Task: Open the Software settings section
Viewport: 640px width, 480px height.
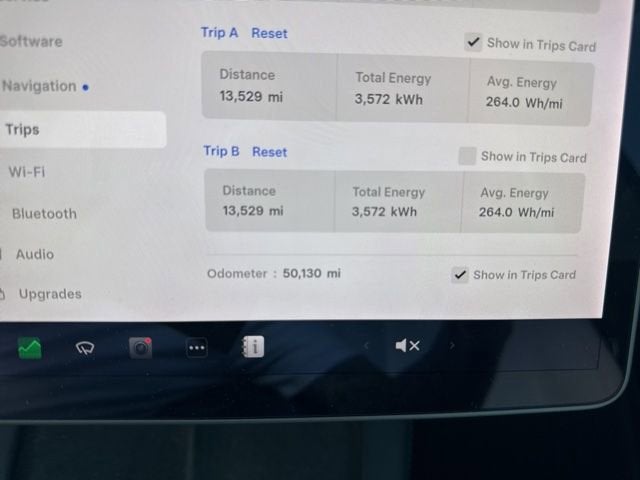Action: click(32, 41)
